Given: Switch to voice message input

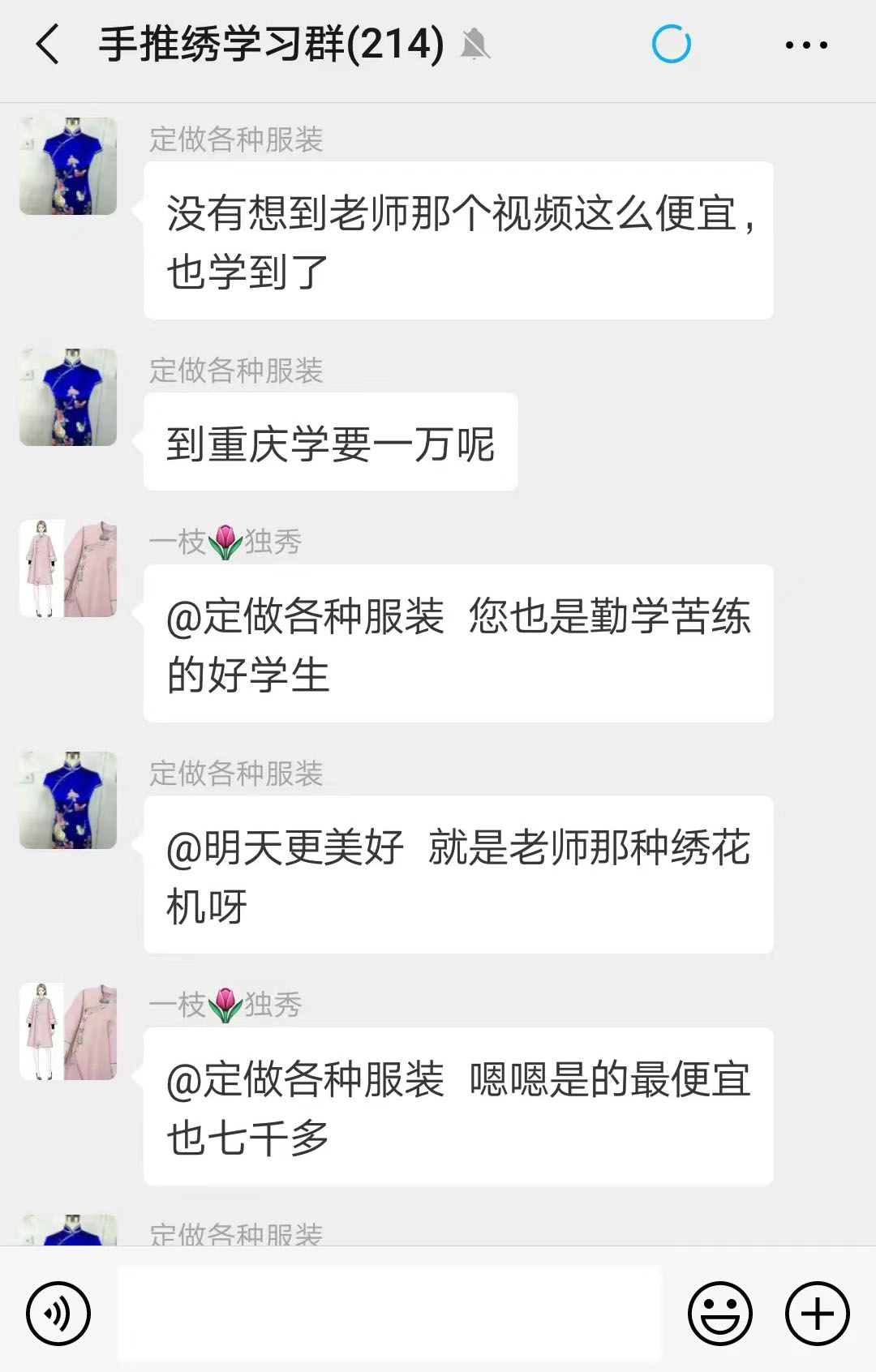Looking at the screenshot, I should pos(58,1314).
